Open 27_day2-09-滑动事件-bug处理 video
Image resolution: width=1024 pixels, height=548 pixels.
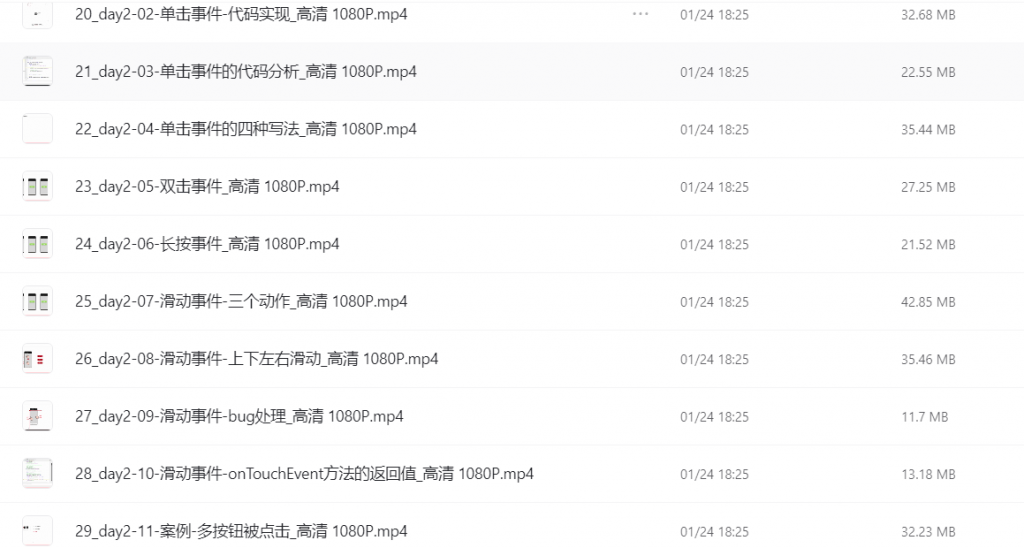(x=238, y=416)
